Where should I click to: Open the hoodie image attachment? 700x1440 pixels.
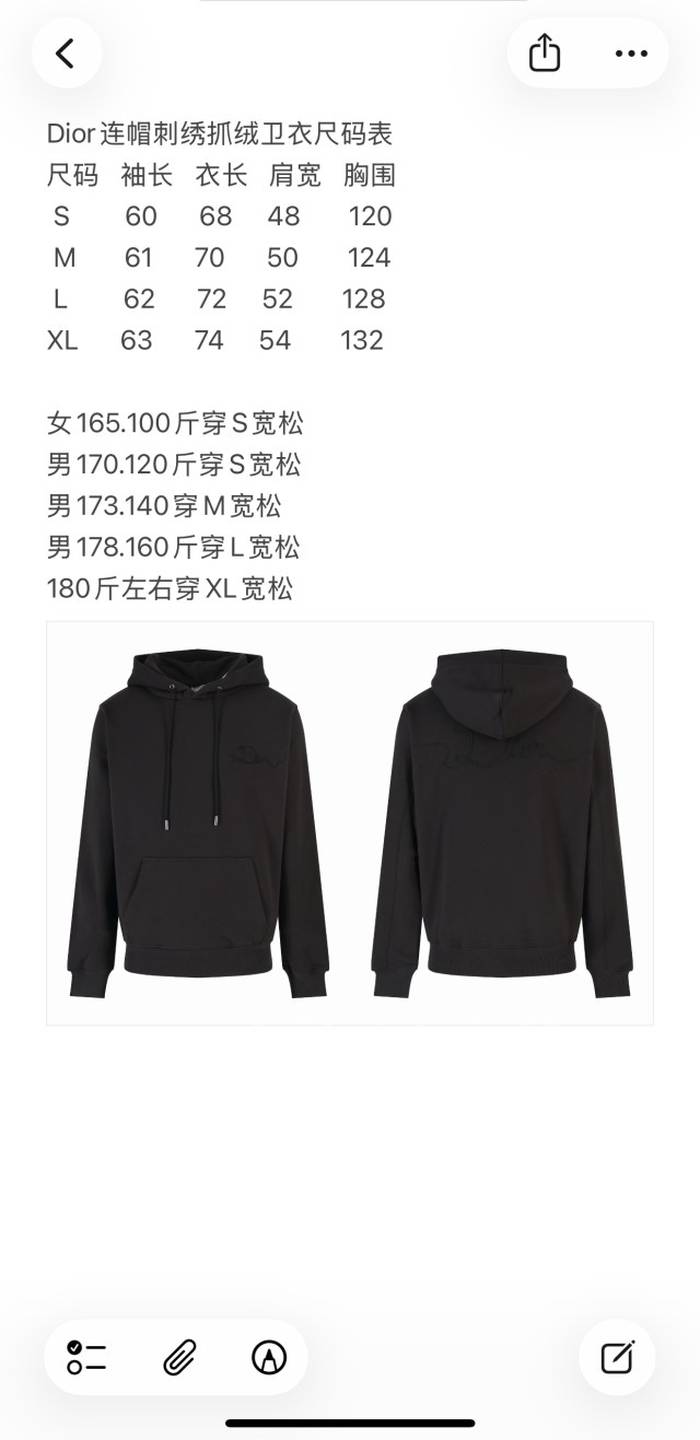coord(350,823)
